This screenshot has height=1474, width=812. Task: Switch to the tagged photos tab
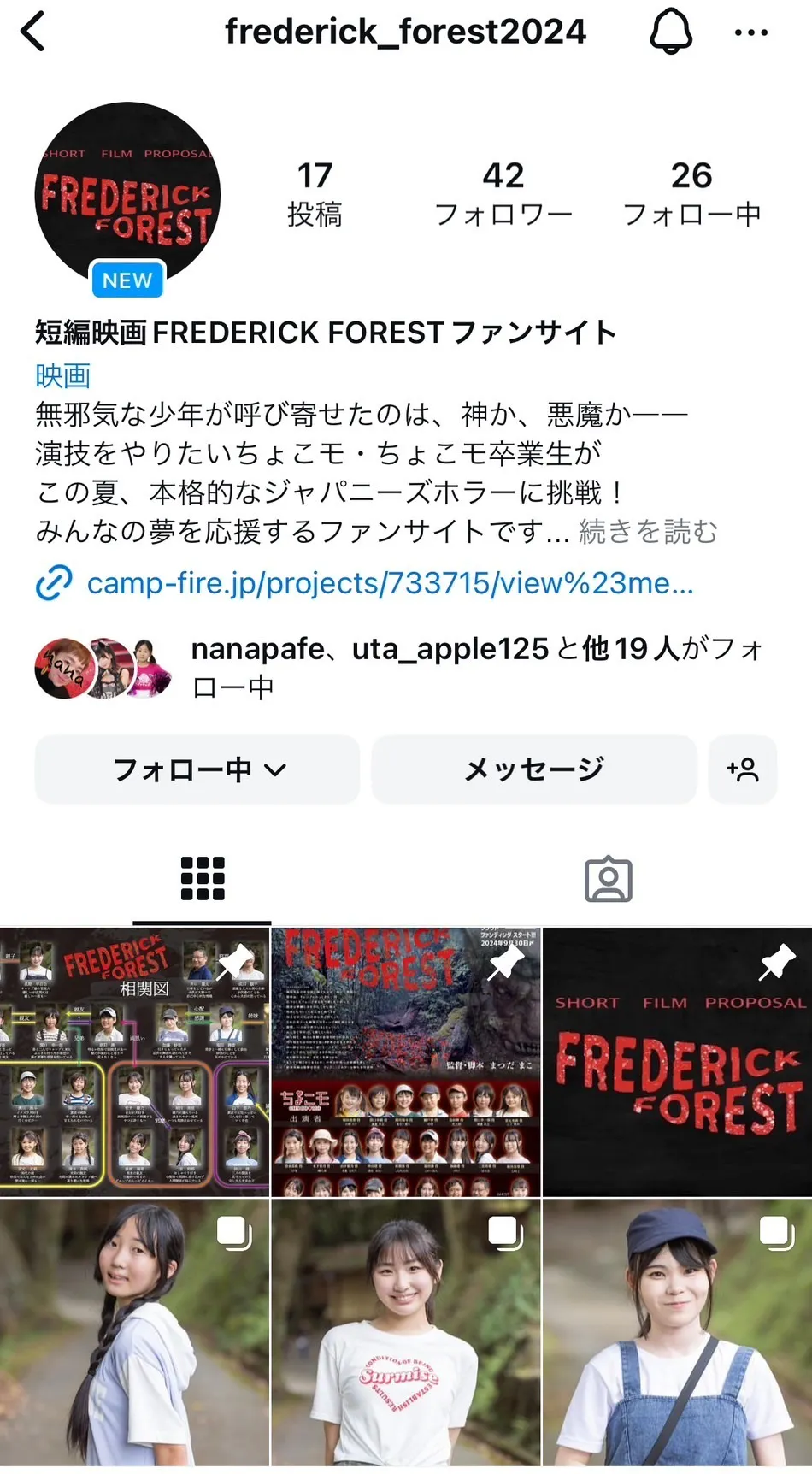pyautogui.click(x=608, y=879)
